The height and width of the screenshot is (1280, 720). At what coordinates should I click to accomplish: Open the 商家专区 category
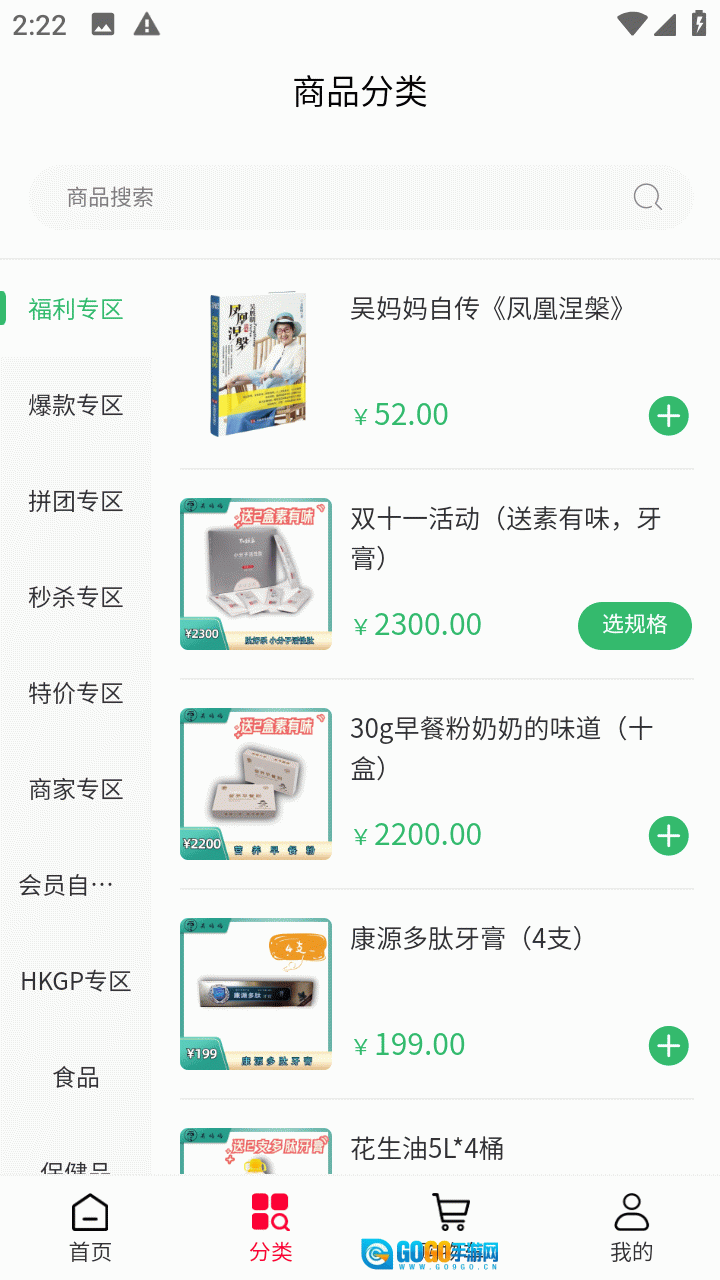click(76, 789)
